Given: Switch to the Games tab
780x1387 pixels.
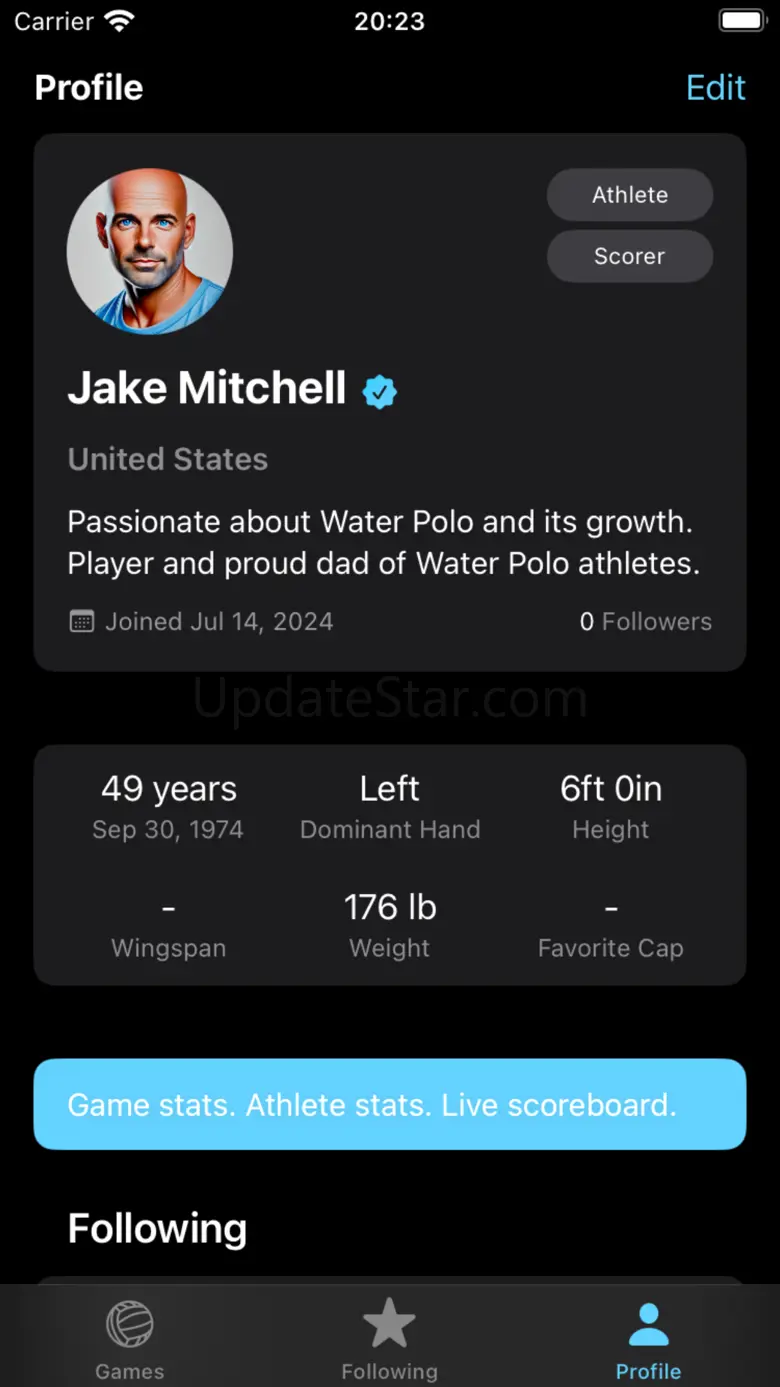Looking at the screenshot, I should 130,1340.
